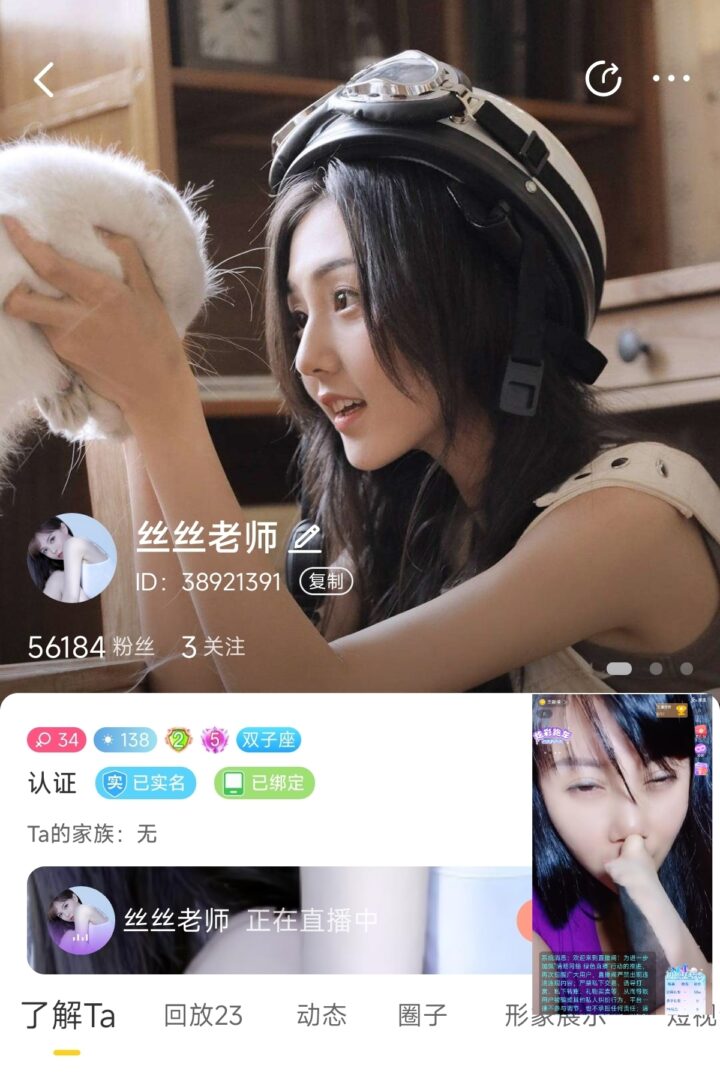Open the three-dot overflow menu

tap(671, 79)
